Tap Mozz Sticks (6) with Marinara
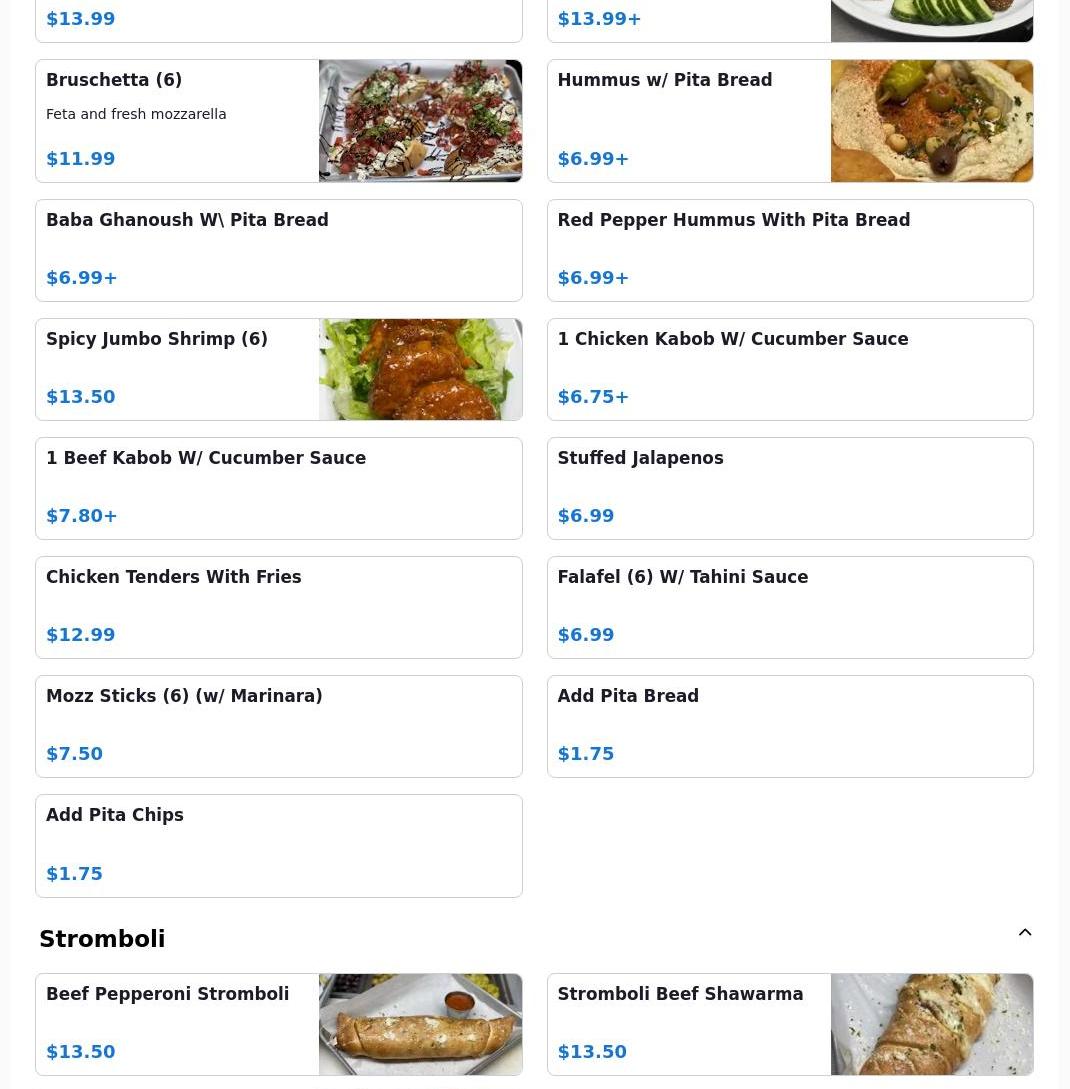1070x1089 pixels. (x=278, y=726)
